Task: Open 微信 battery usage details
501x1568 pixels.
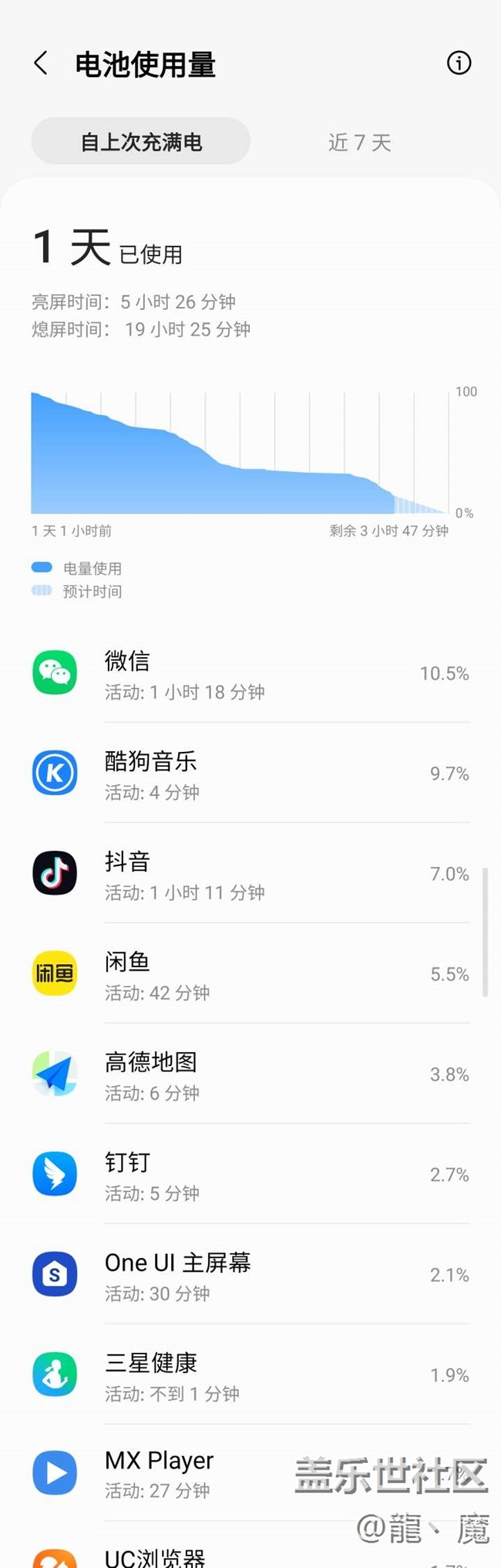Action: click(250, 673)
